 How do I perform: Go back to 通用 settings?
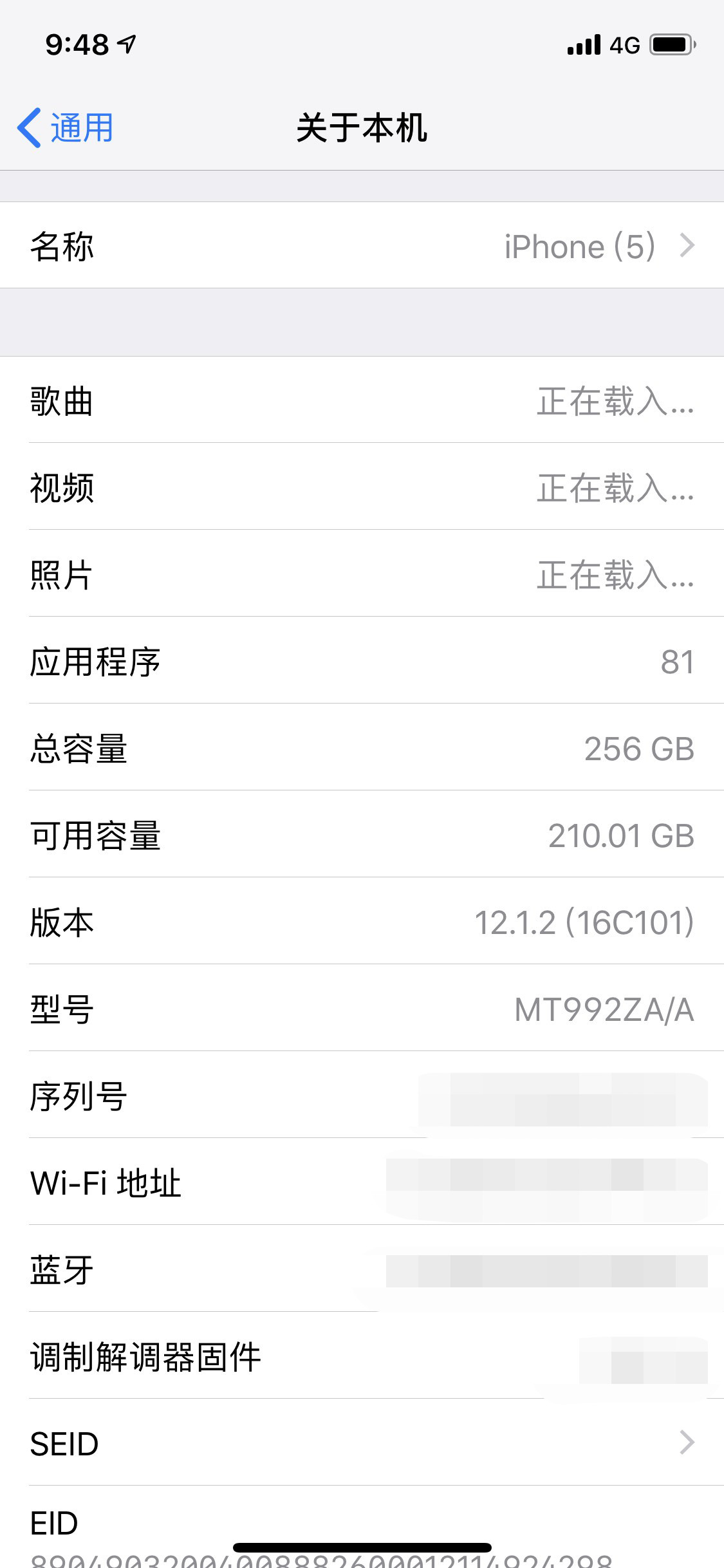click(66, 127)
